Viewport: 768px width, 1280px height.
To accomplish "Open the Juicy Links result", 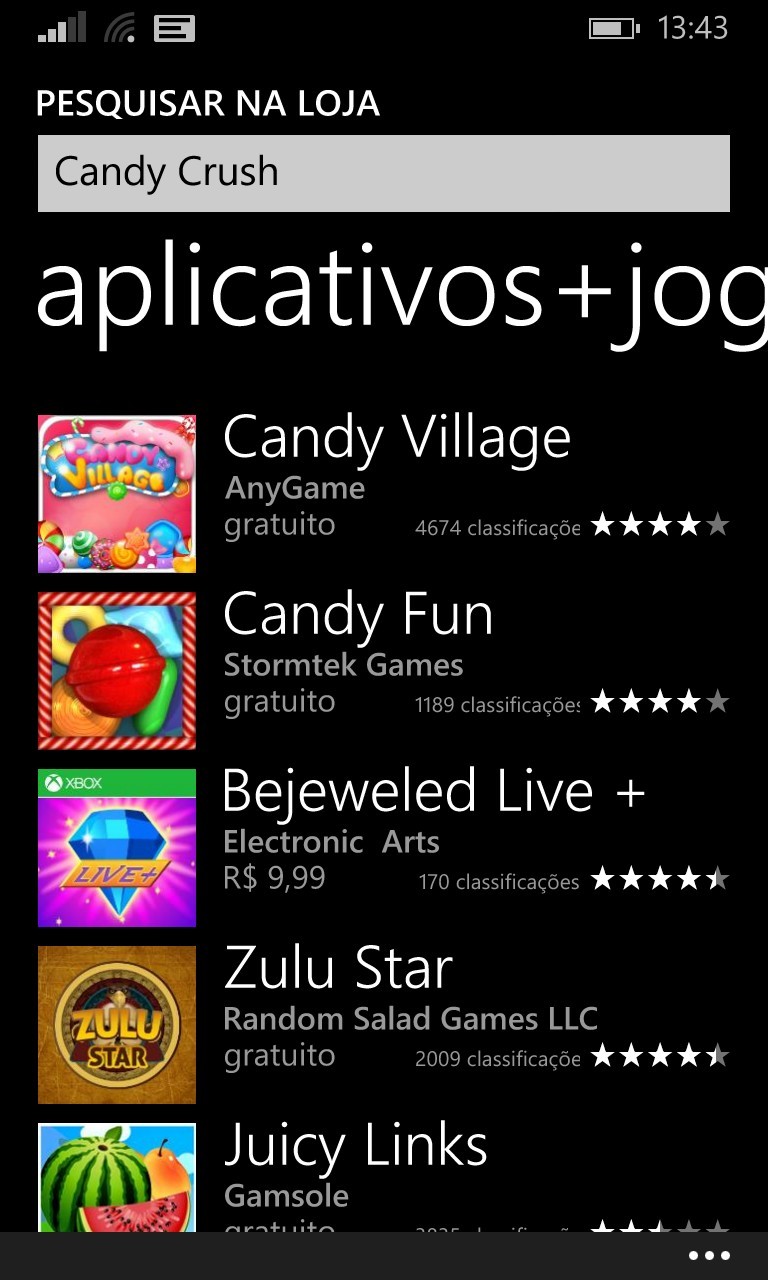I will [355, 1146].
